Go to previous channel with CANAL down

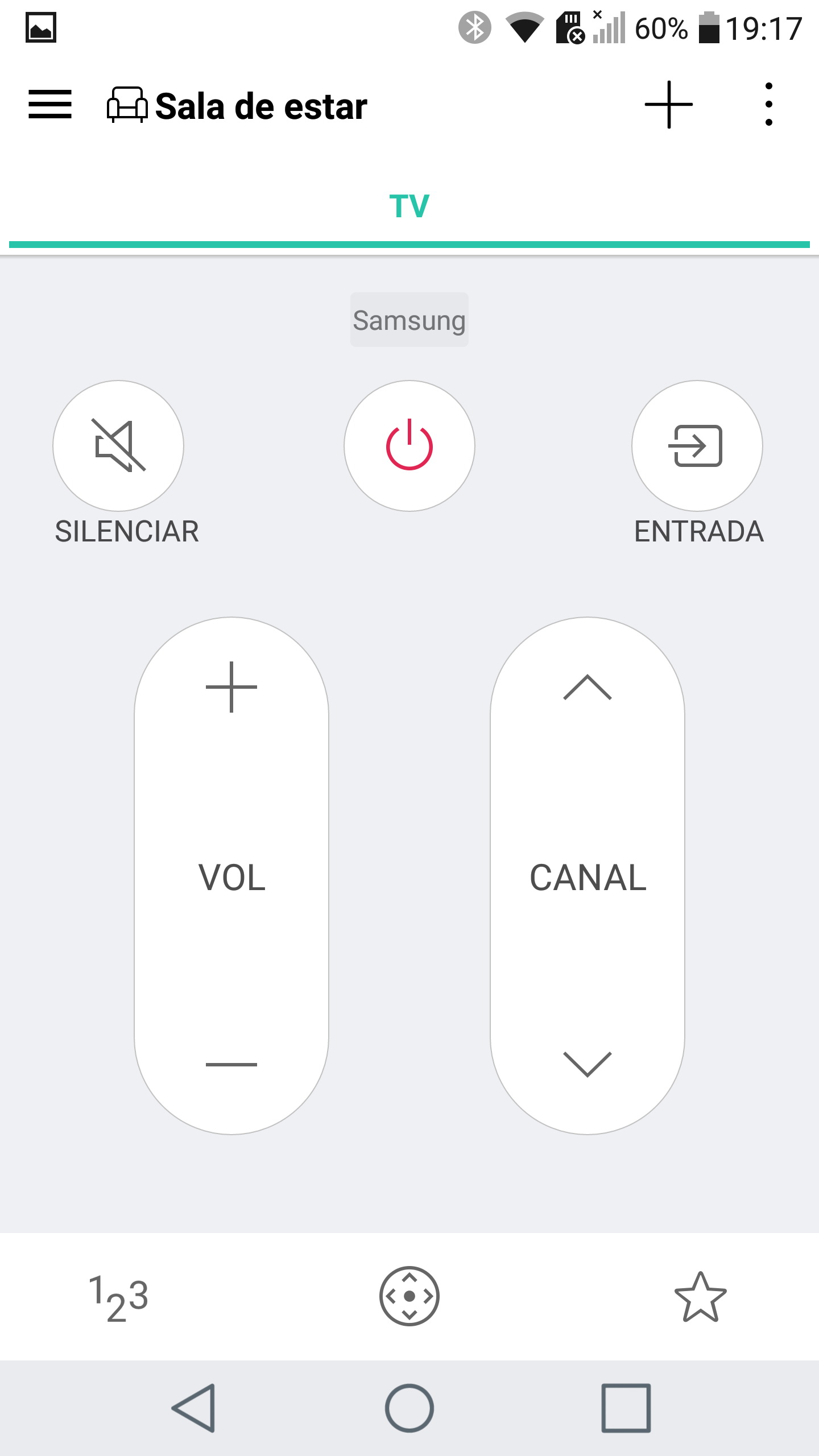click(588, 1064)
